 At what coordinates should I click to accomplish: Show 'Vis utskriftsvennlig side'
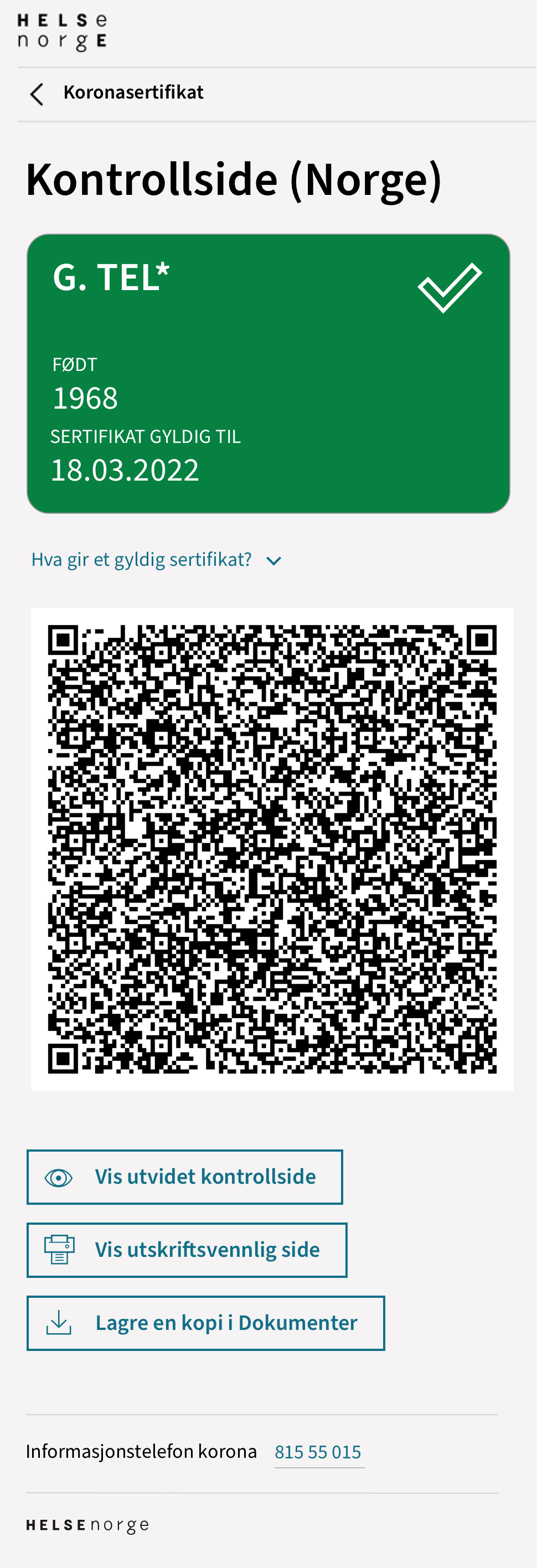(187, 1250)
